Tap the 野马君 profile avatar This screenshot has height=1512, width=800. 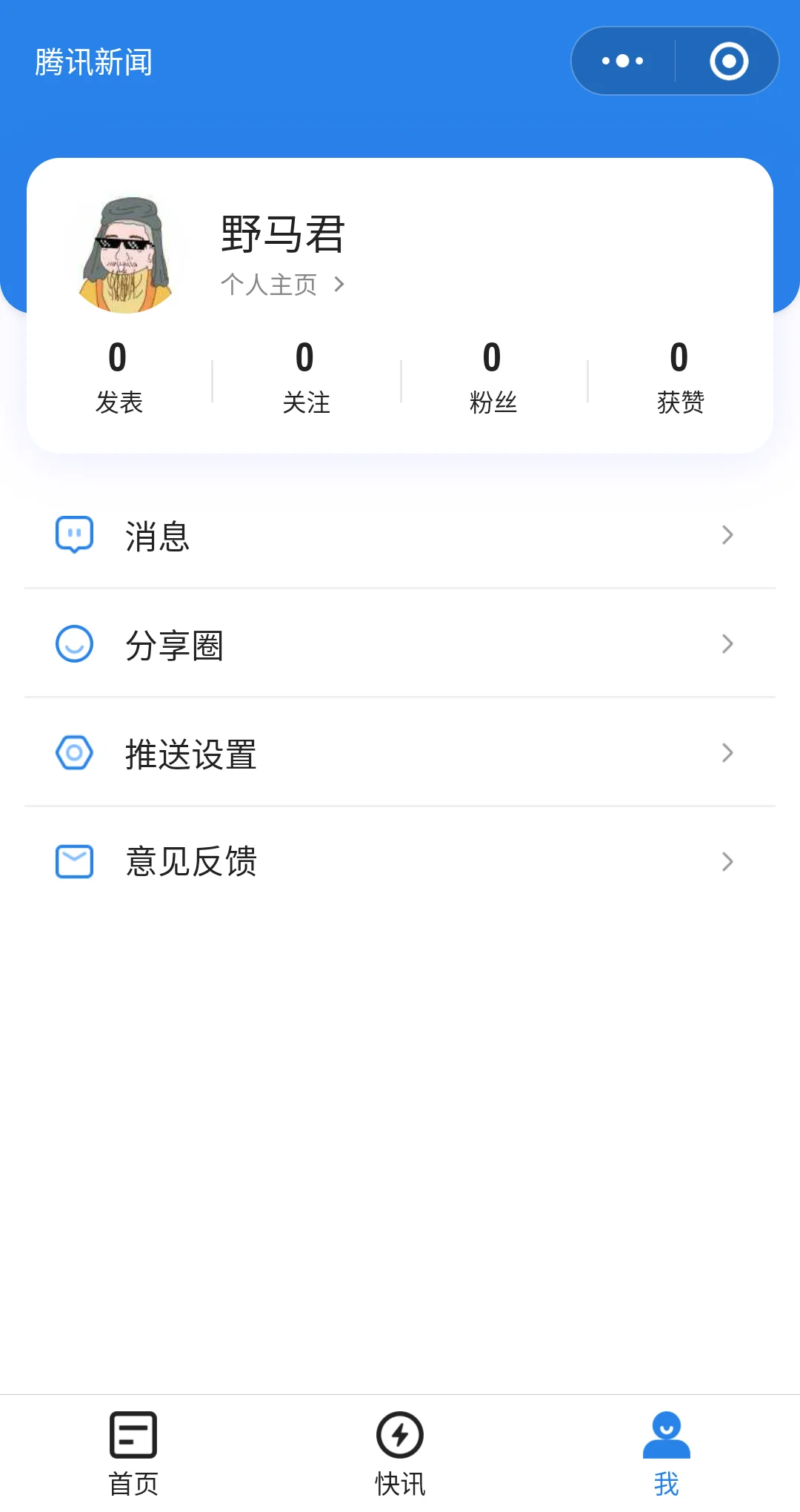pos(127,255)
